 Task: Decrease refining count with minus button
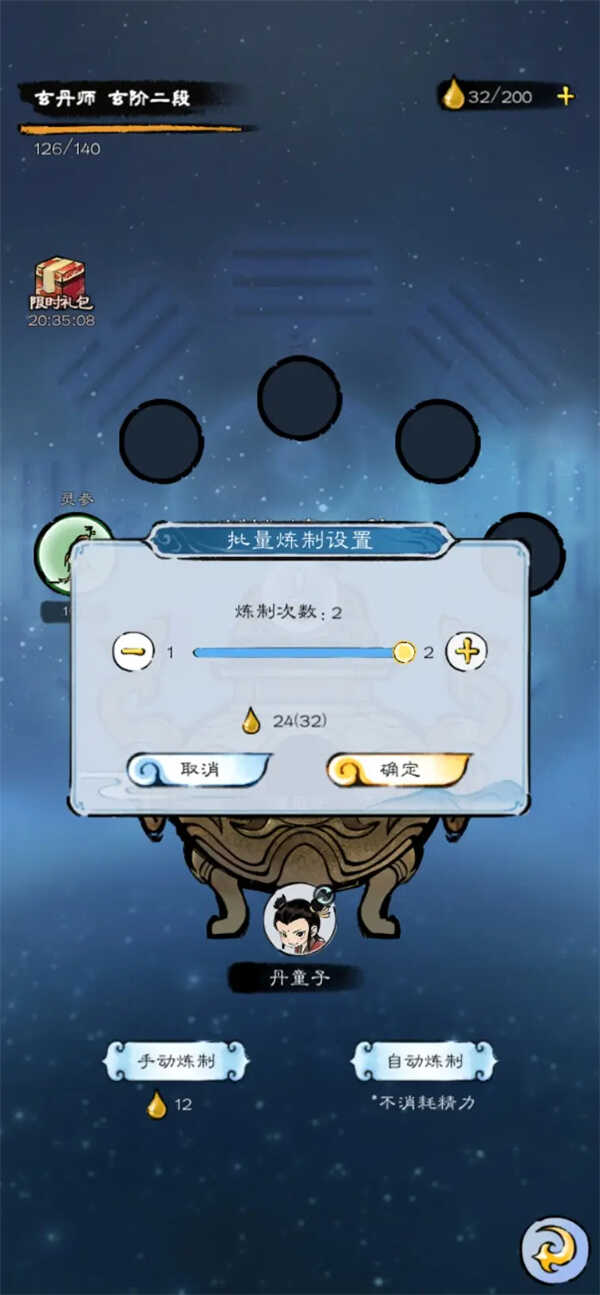[x=134, y=652]
